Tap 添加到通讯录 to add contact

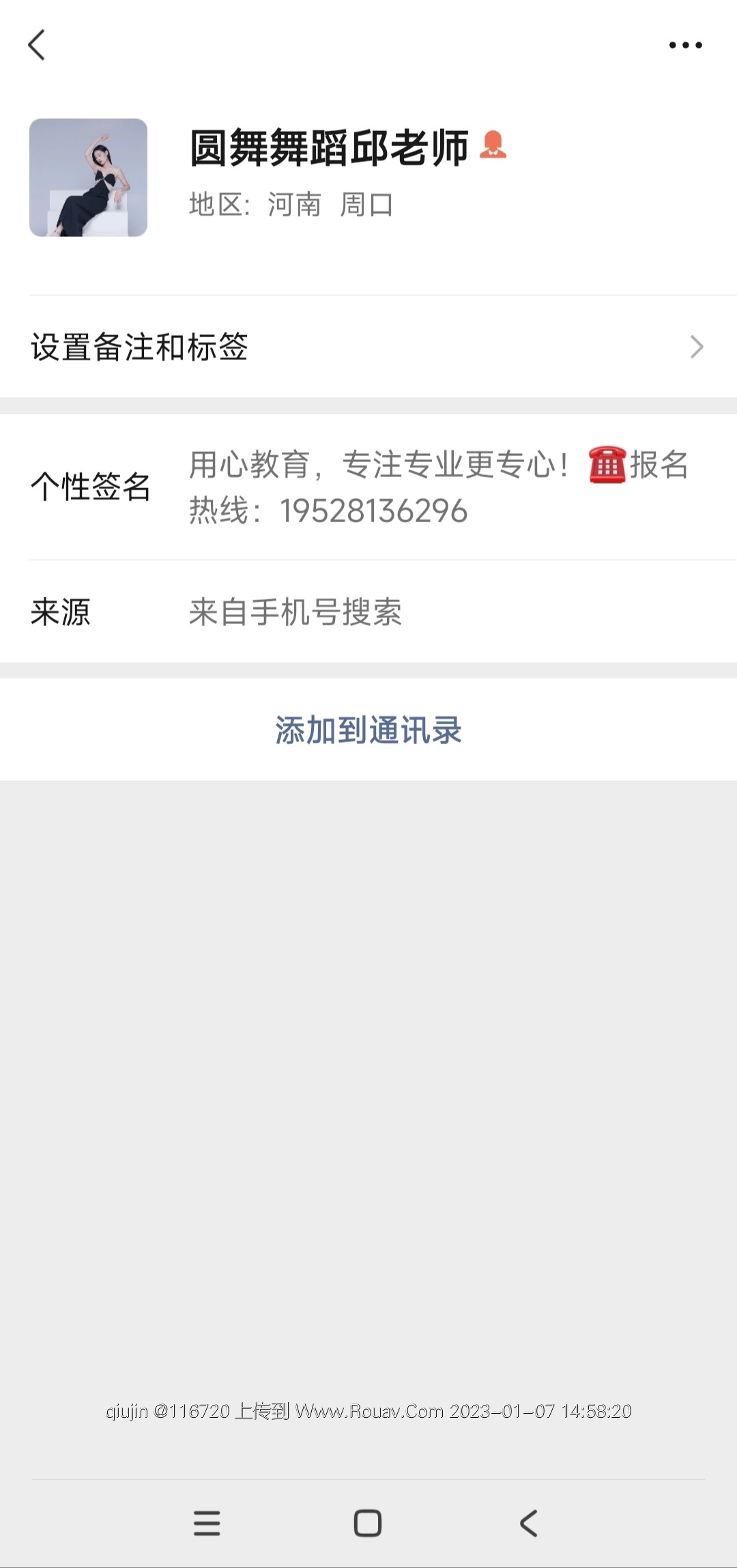click(x=369, y=730)
